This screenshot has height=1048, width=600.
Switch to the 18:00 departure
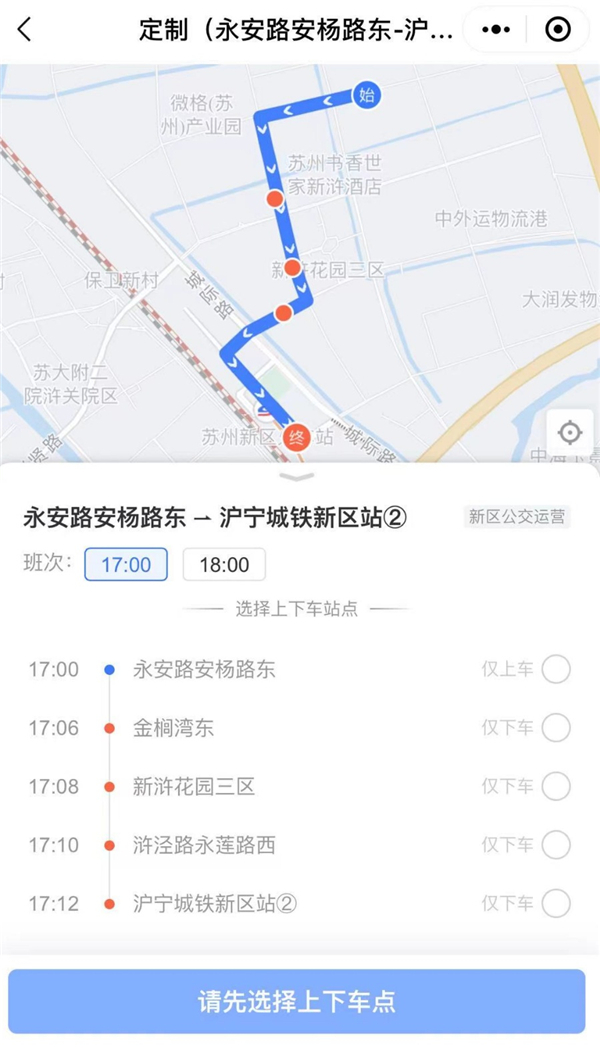click(x=224, y=564)
